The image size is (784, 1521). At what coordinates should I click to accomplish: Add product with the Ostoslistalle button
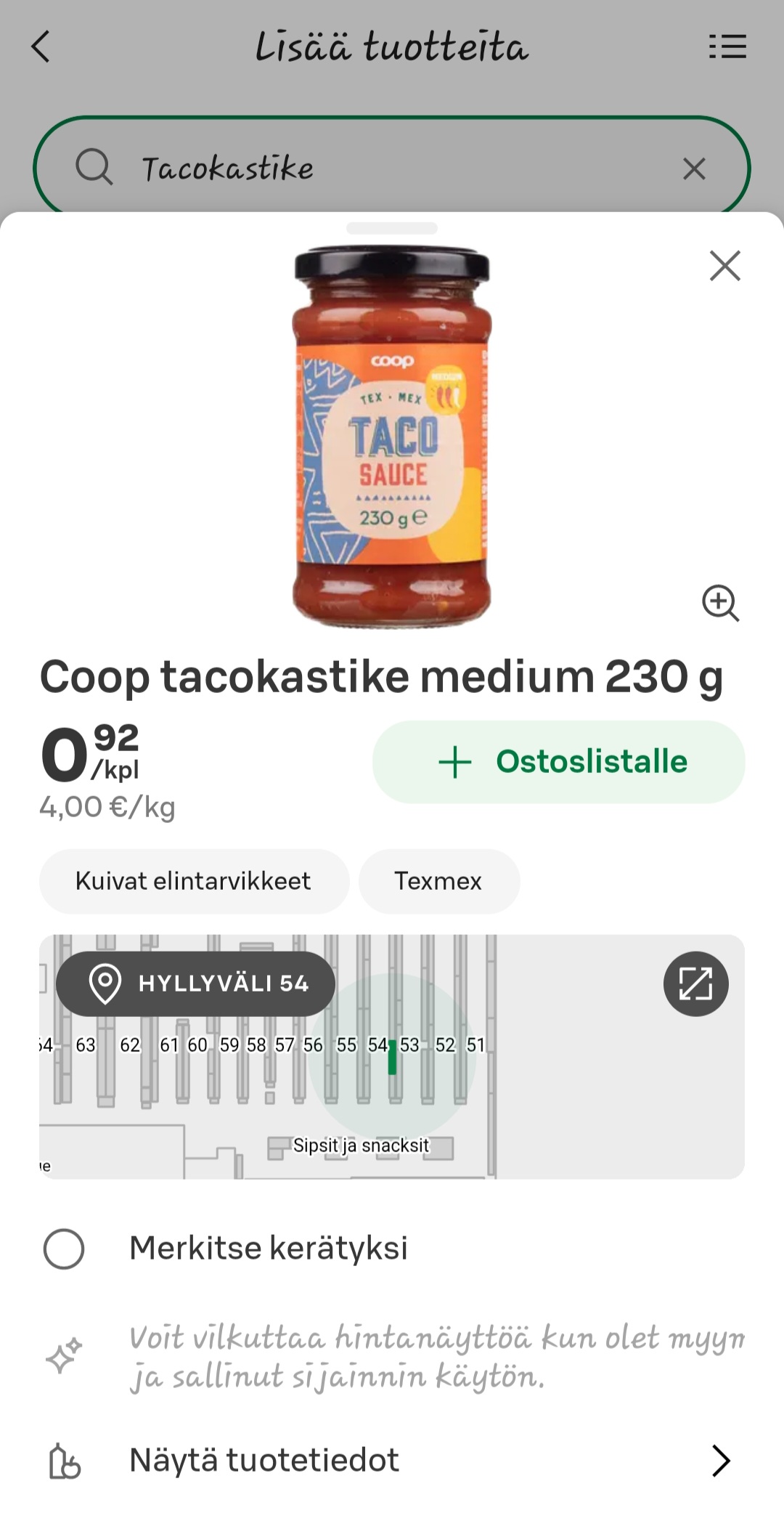click(558, 762)
